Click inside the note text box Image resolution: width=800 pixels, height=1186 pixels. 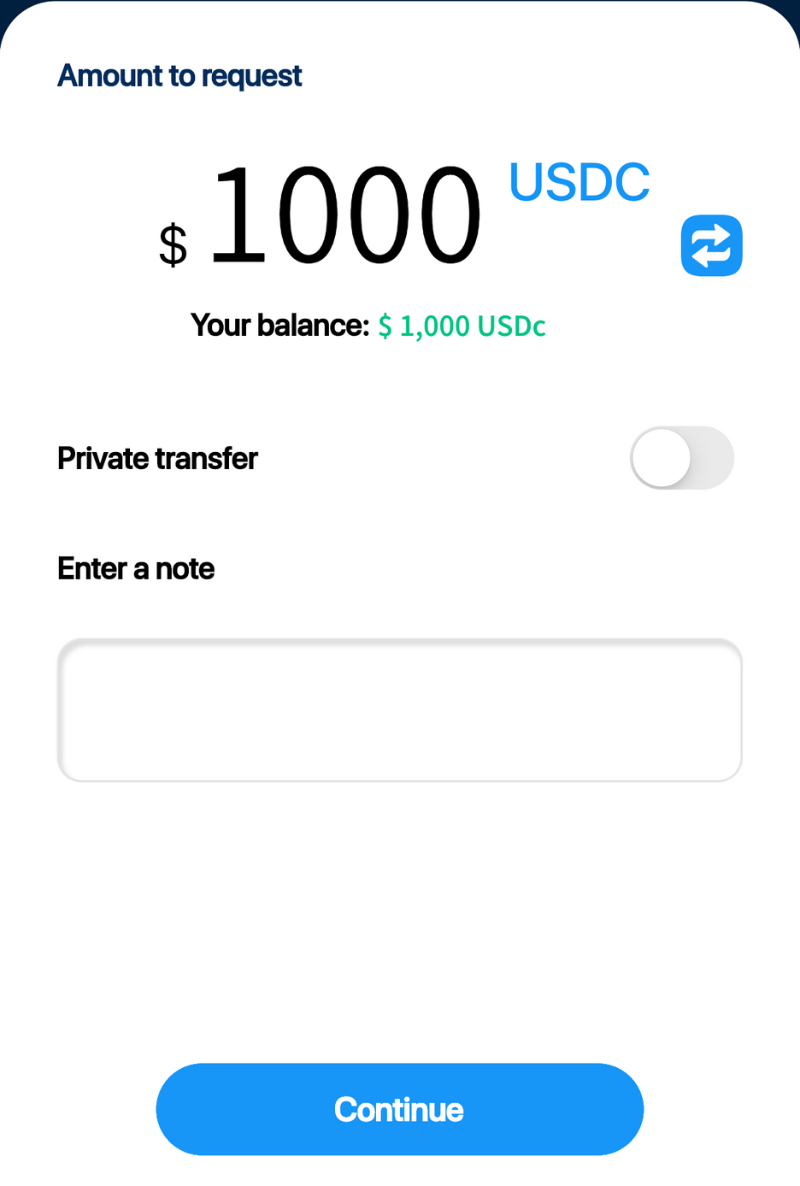(x=400, y=709)
